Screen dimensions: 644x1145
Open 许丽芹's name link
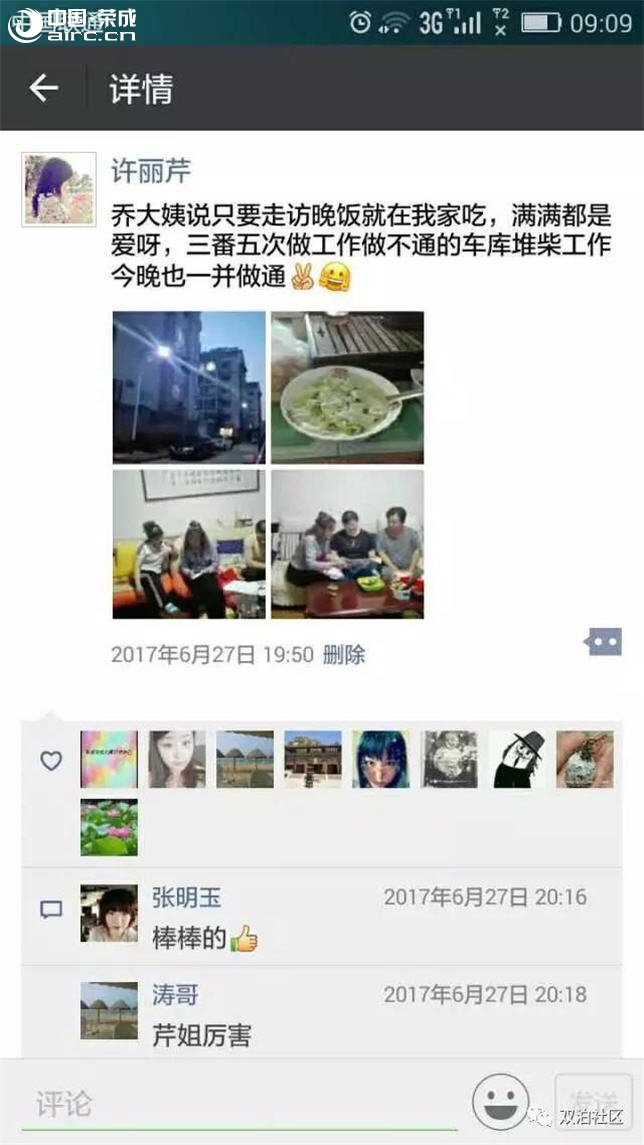(150, 172)
